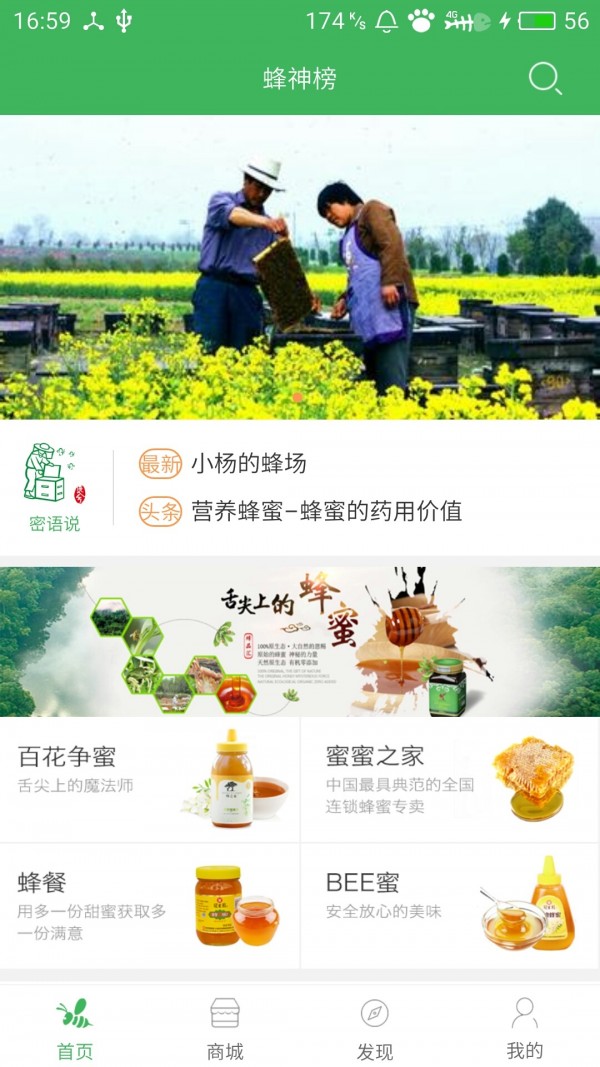Image resolution: width=600 pixels, height=1067 pixels.
Task: Open the 百花争蜜 category card
Action: (x=150, y=779)
